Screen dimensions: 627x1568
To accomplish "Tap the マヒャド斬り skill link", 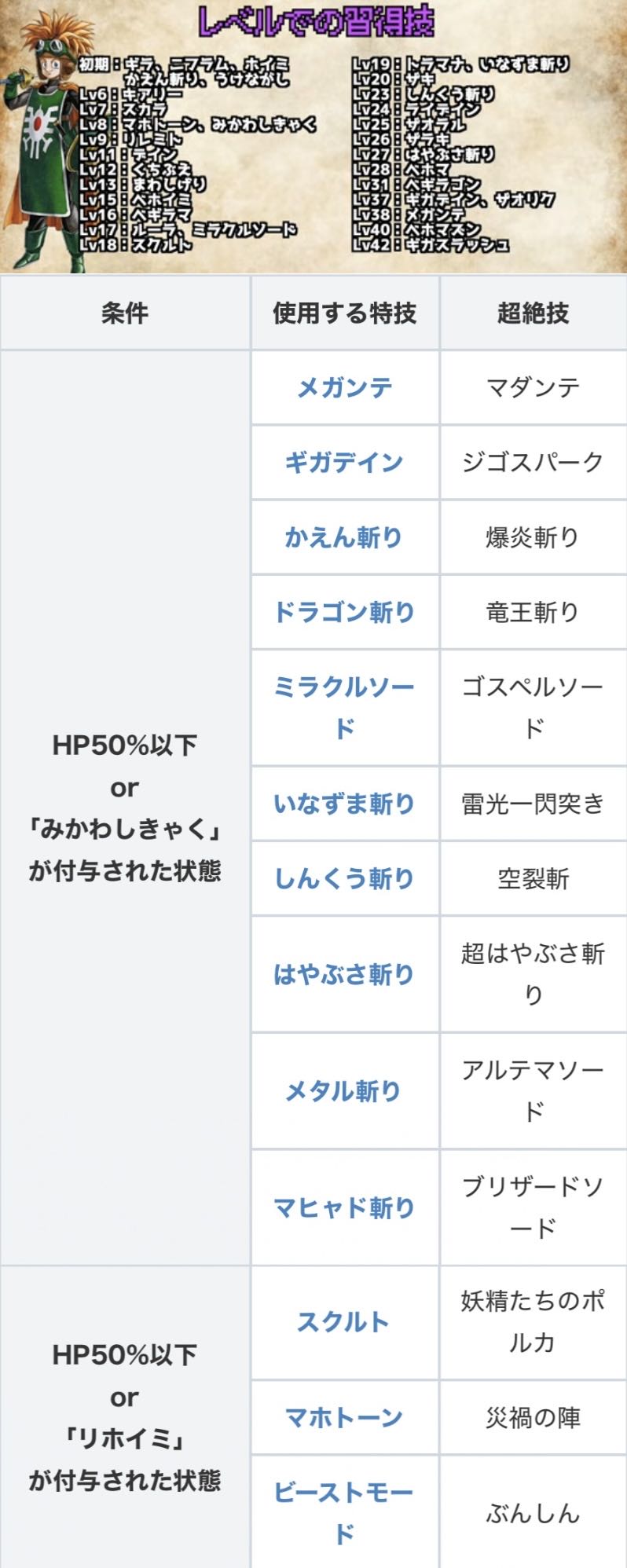I will pyautogui.click(x=344, y=1207).
